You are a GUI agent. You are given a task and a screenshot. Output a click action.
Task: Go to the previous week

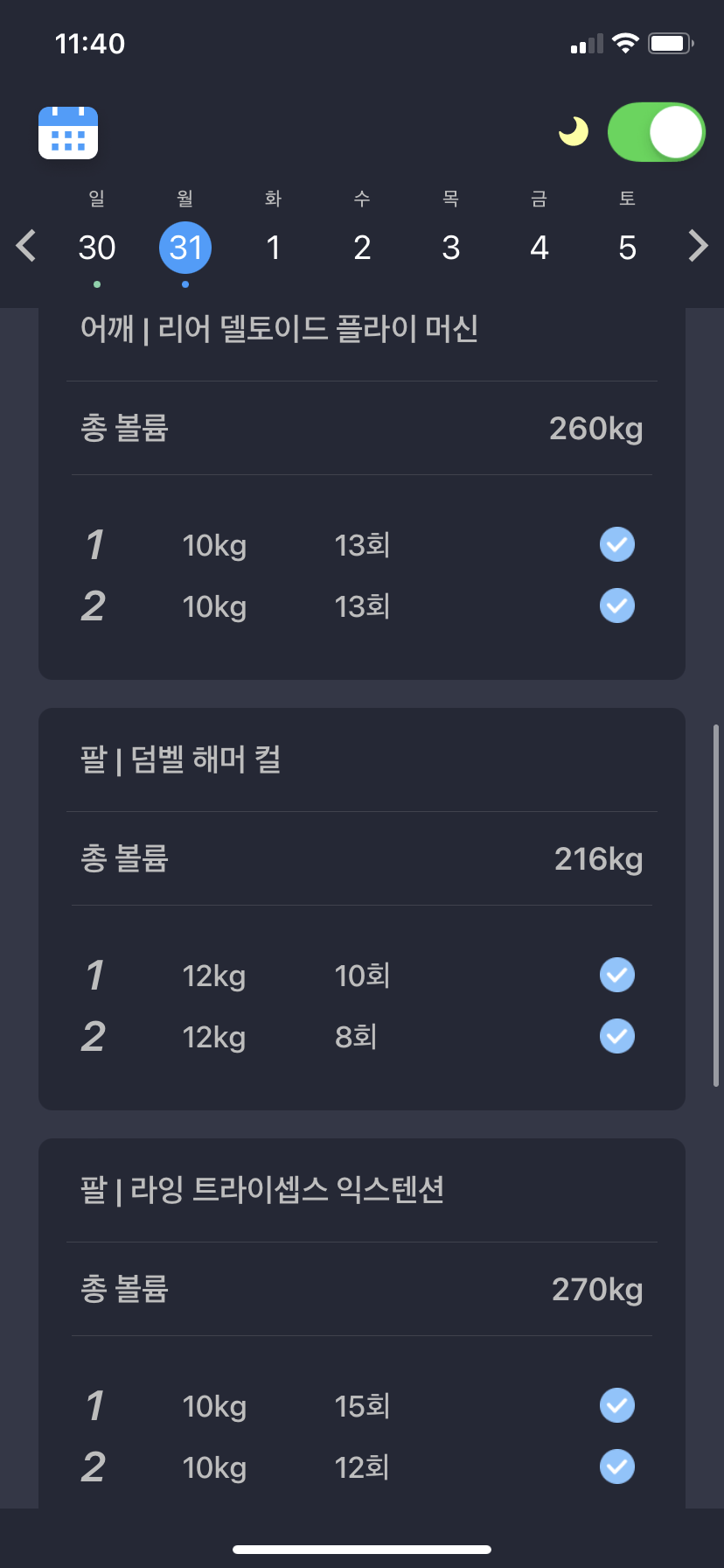coord(26,246)
